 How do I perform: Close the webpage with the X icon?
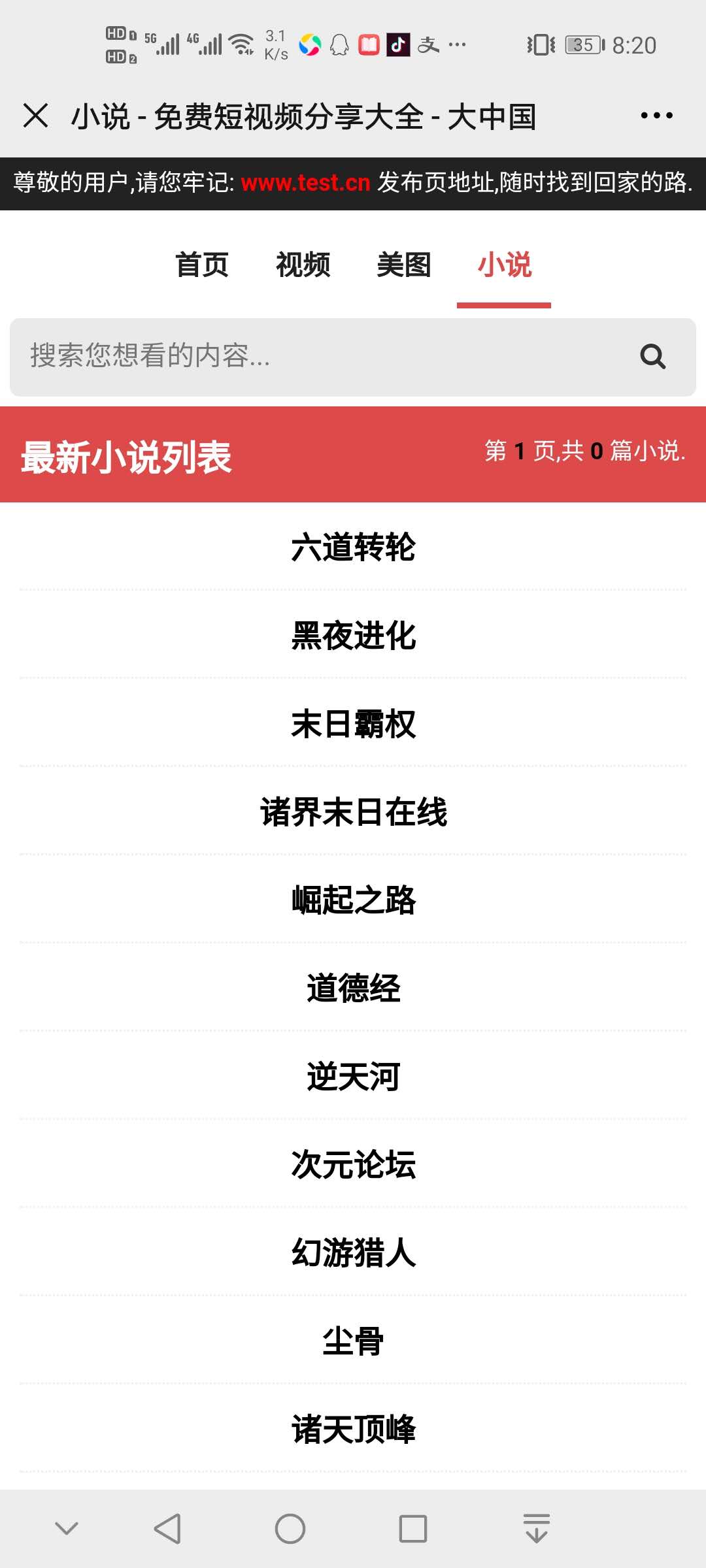(35, 116)
